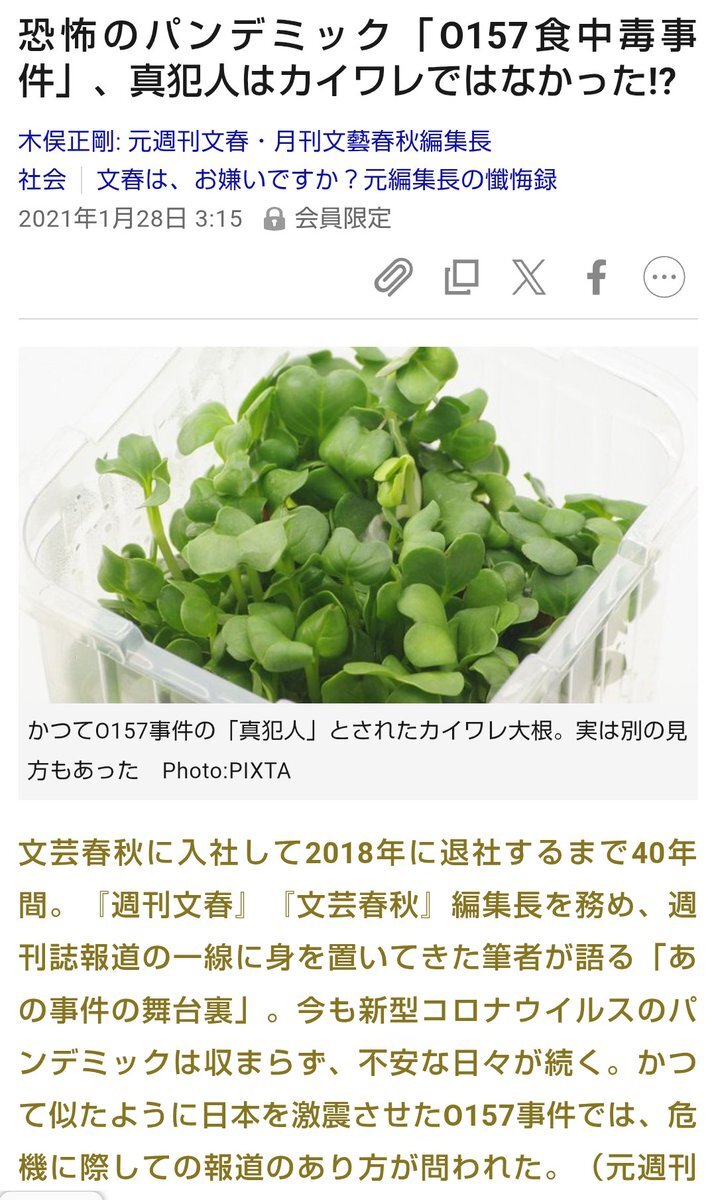Share the article on X
Image resolution: width=716 pixels, height=1200 pixels.
(528, 277)
